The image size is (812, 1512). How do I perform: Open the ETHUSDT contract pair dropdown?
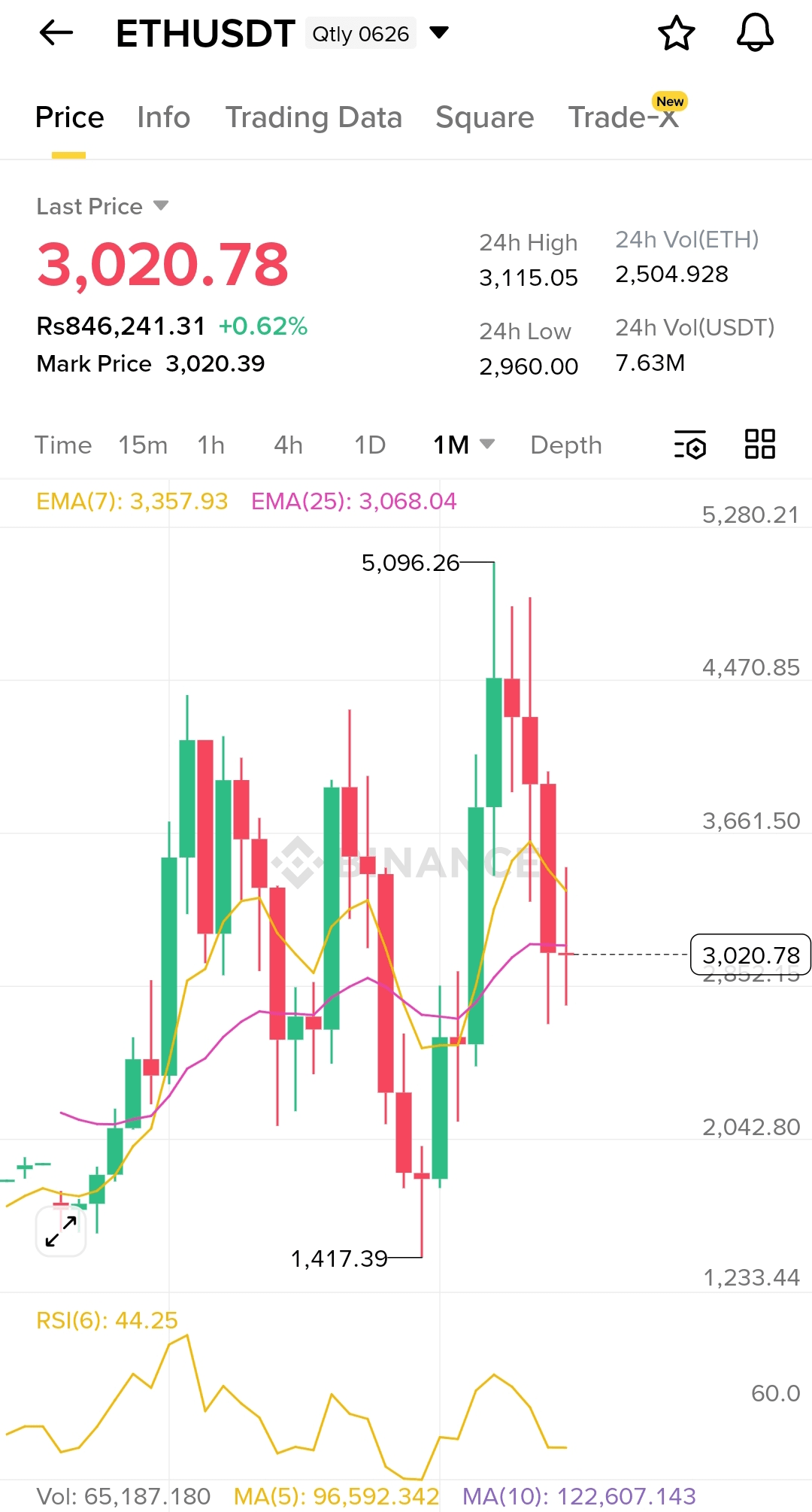(438, 32)
